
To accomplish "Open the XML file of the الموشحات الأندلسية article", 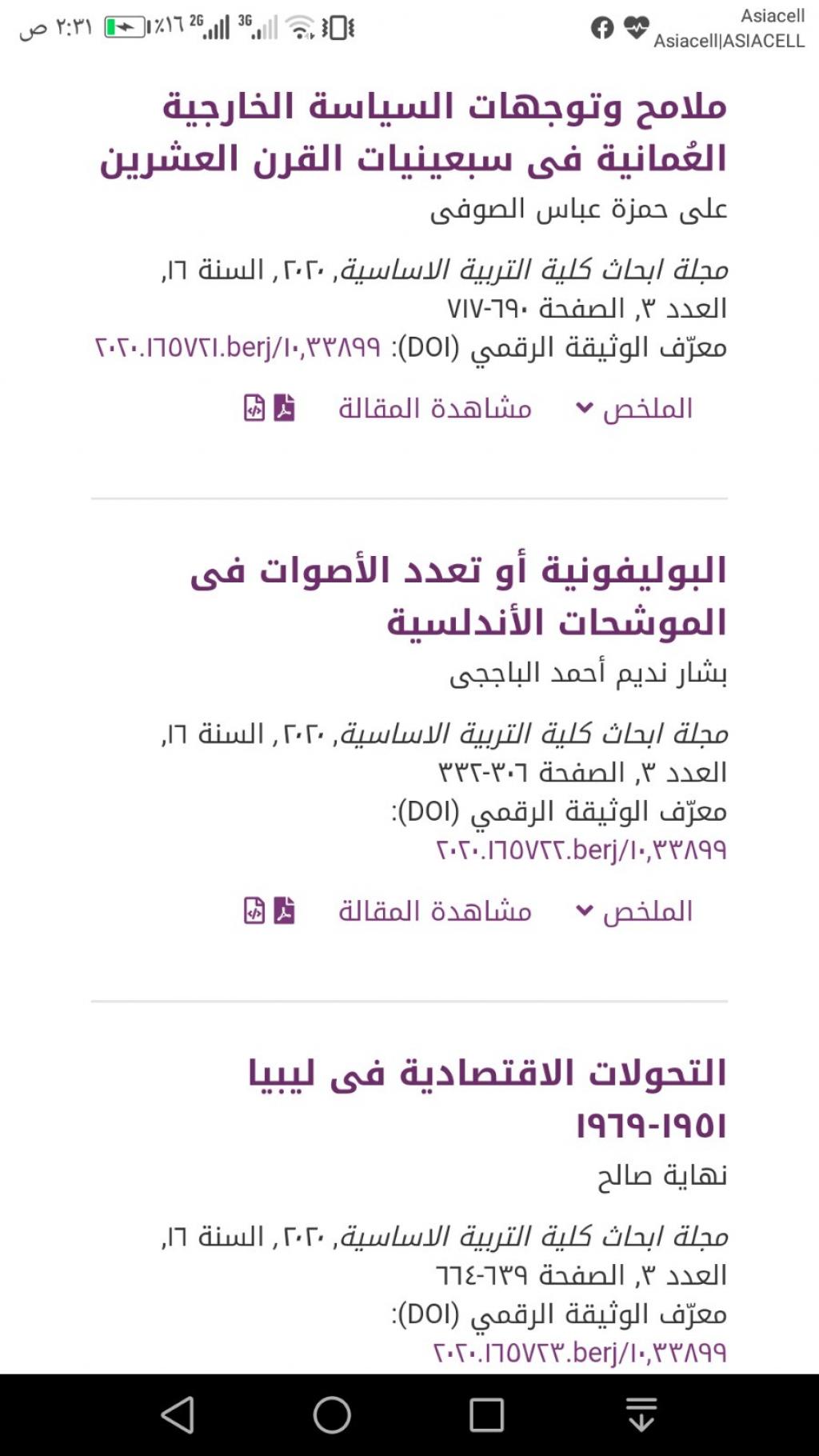I will point(254,910).
